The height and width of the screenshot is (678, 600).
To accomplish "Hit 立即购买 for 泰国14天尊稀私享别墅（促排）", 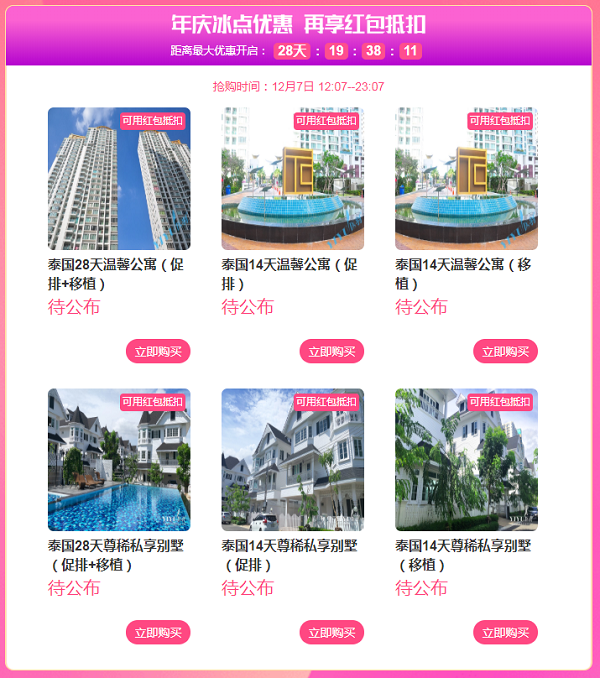I will (x=332, y=632).
